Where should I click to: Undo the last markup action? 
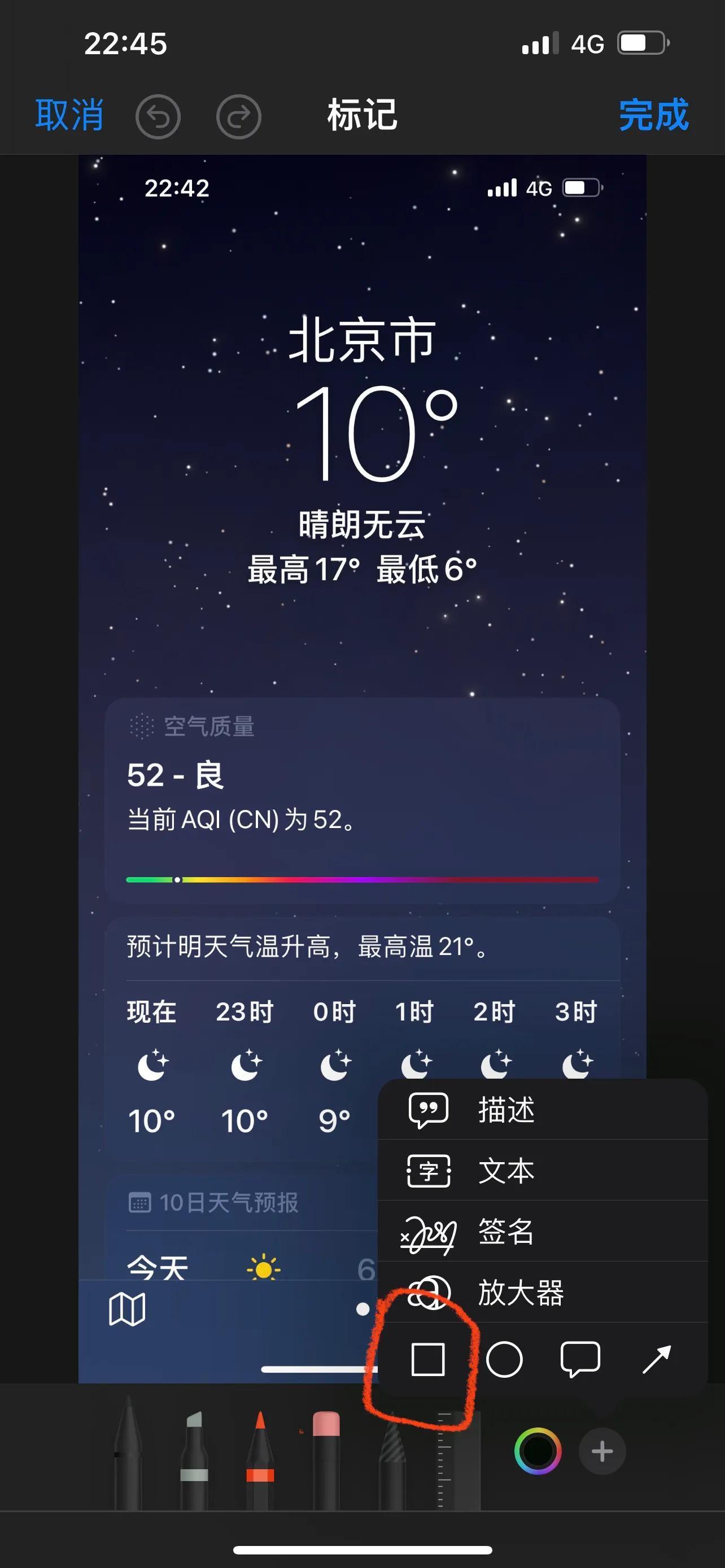[x=158, y=116]
